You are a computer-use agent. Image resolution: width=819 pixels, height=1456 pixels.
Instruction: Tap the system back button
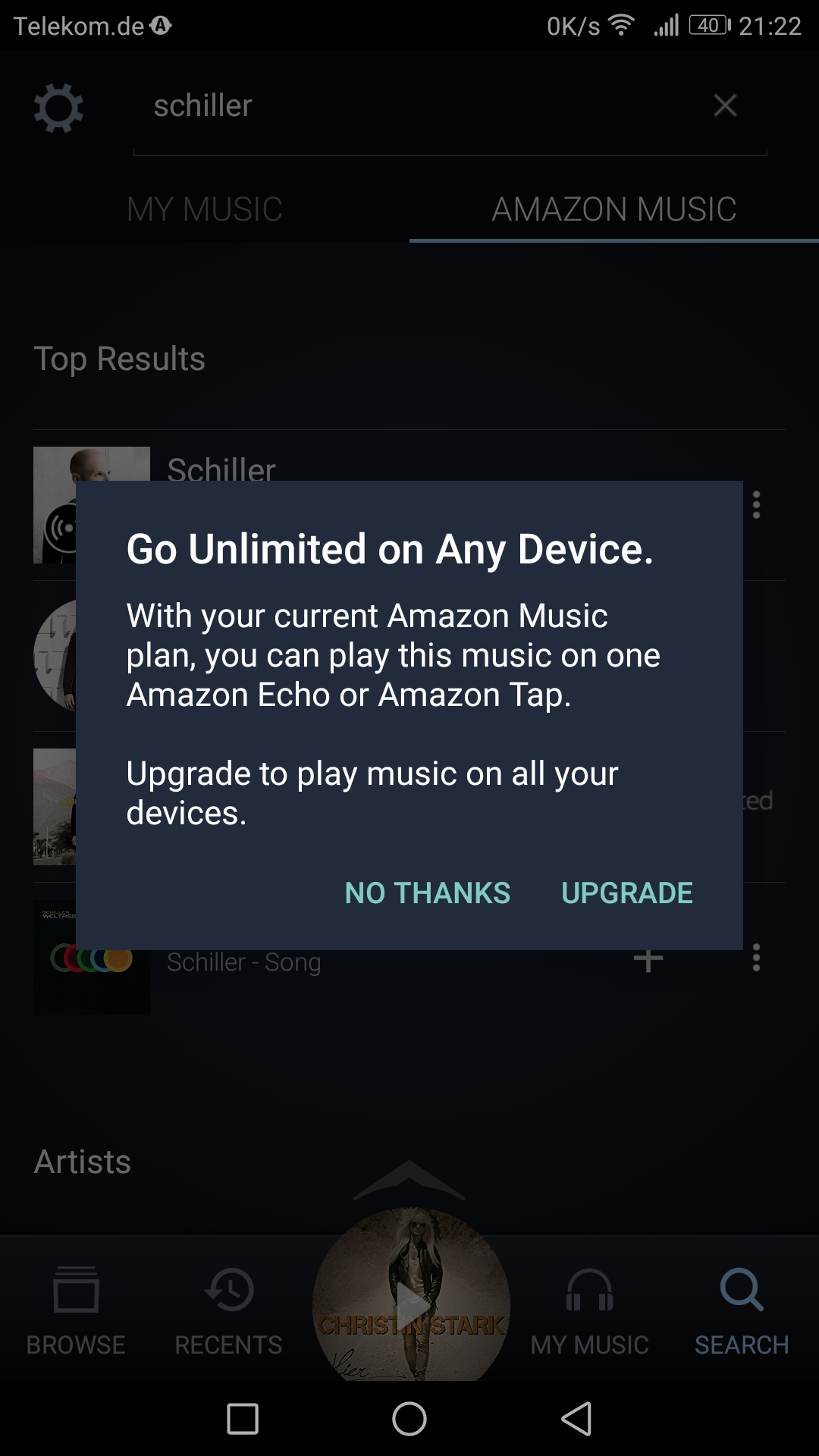576,1418
